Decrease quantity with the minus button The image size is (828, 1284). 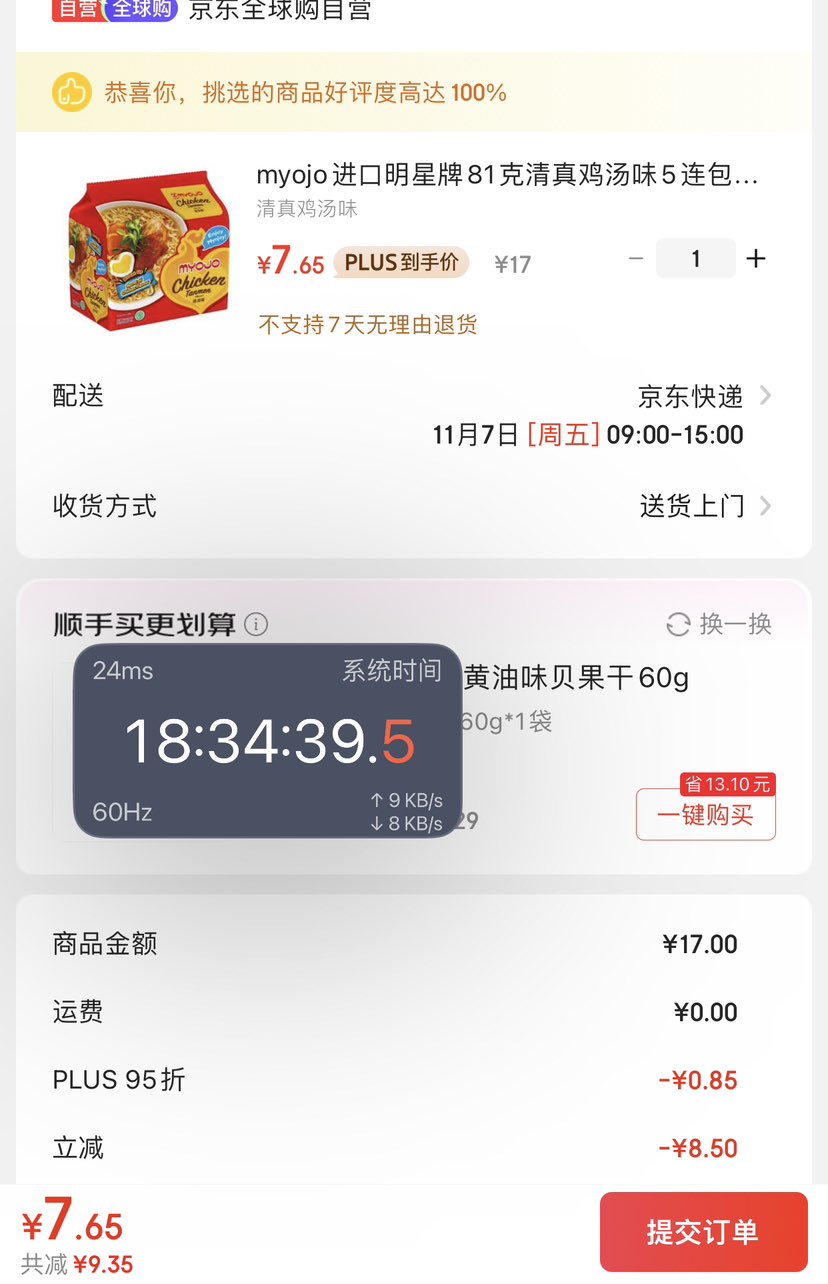(636, 258)
